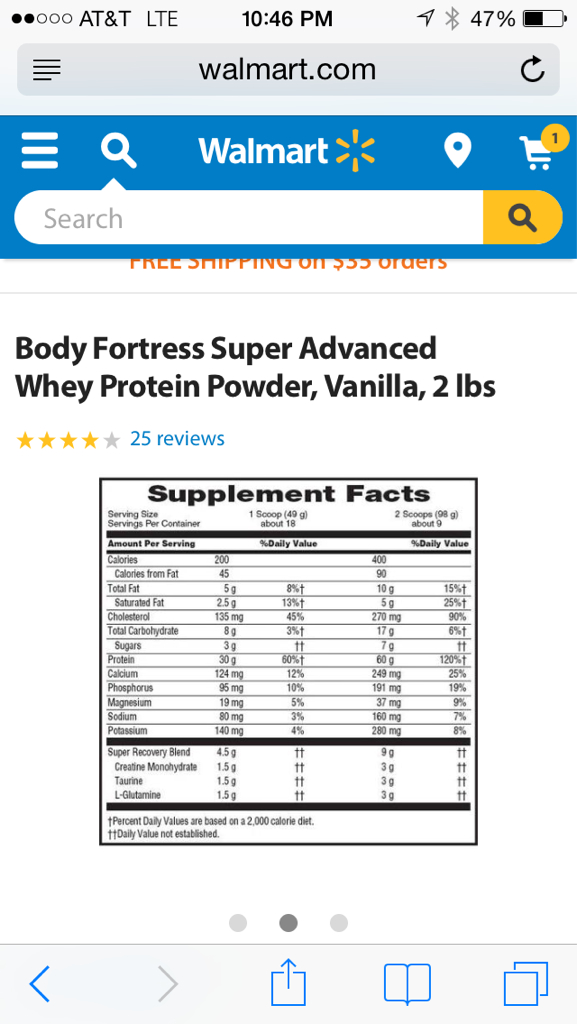Show open Safari tabs
The height and width of the screenshot is (1024, 577).
coord(525,984)
